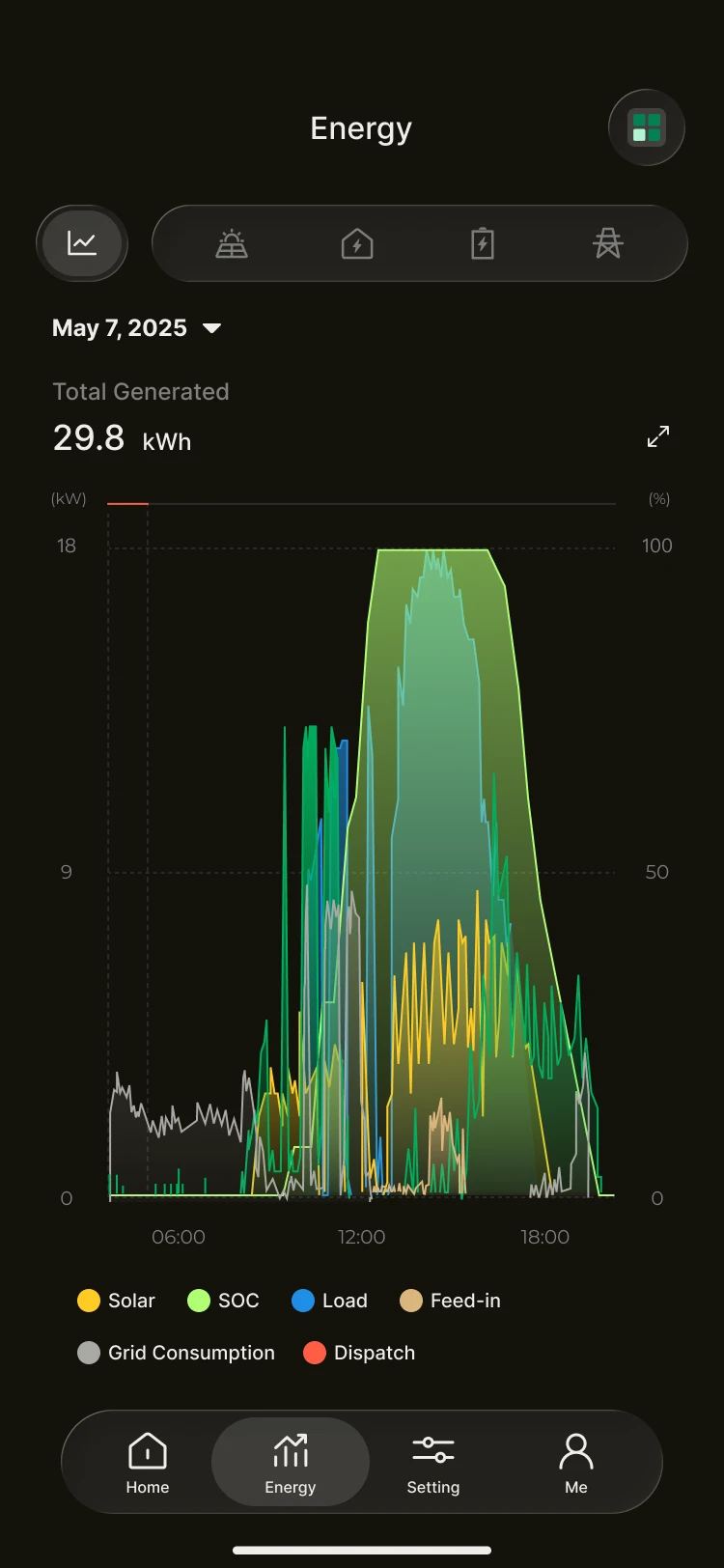Viewport: 724px width, 1568px height.
Task: Toggle the Load series in legend
Action: tap(329, 1301)
